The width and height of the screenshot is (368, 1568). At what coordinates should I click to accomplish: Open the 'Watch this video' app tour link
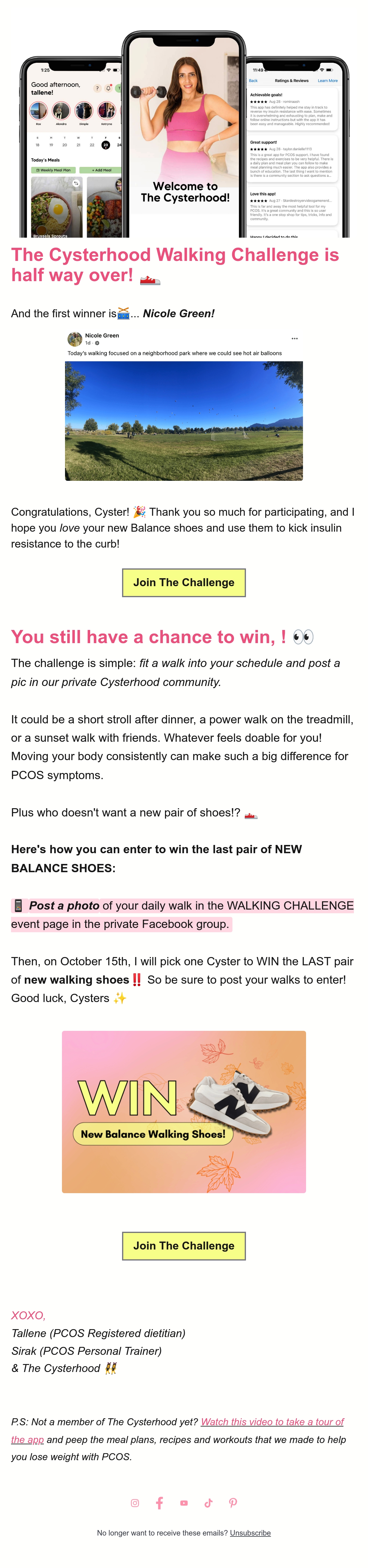[272, 1422]
